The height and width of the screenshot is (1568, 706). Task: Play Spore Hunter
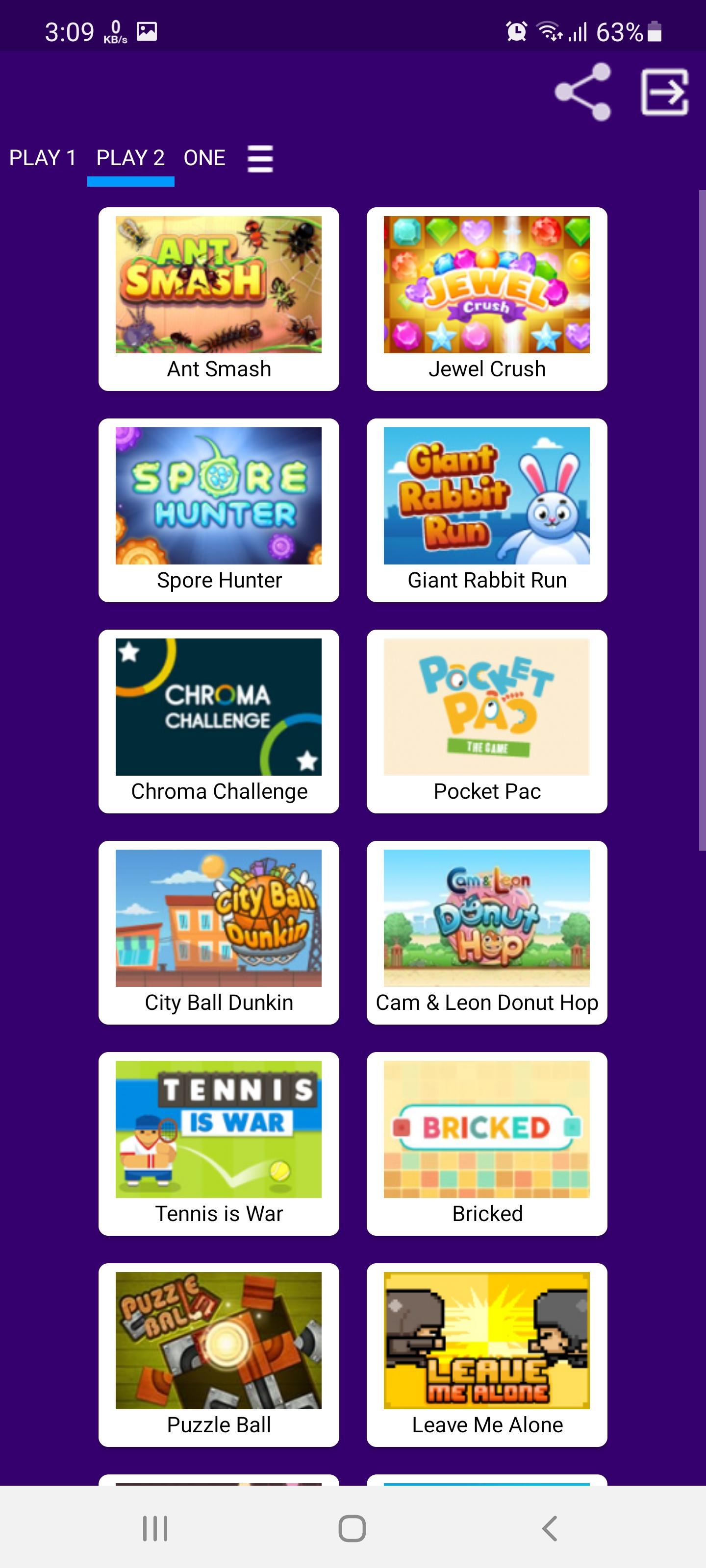(x=219, y=510)
